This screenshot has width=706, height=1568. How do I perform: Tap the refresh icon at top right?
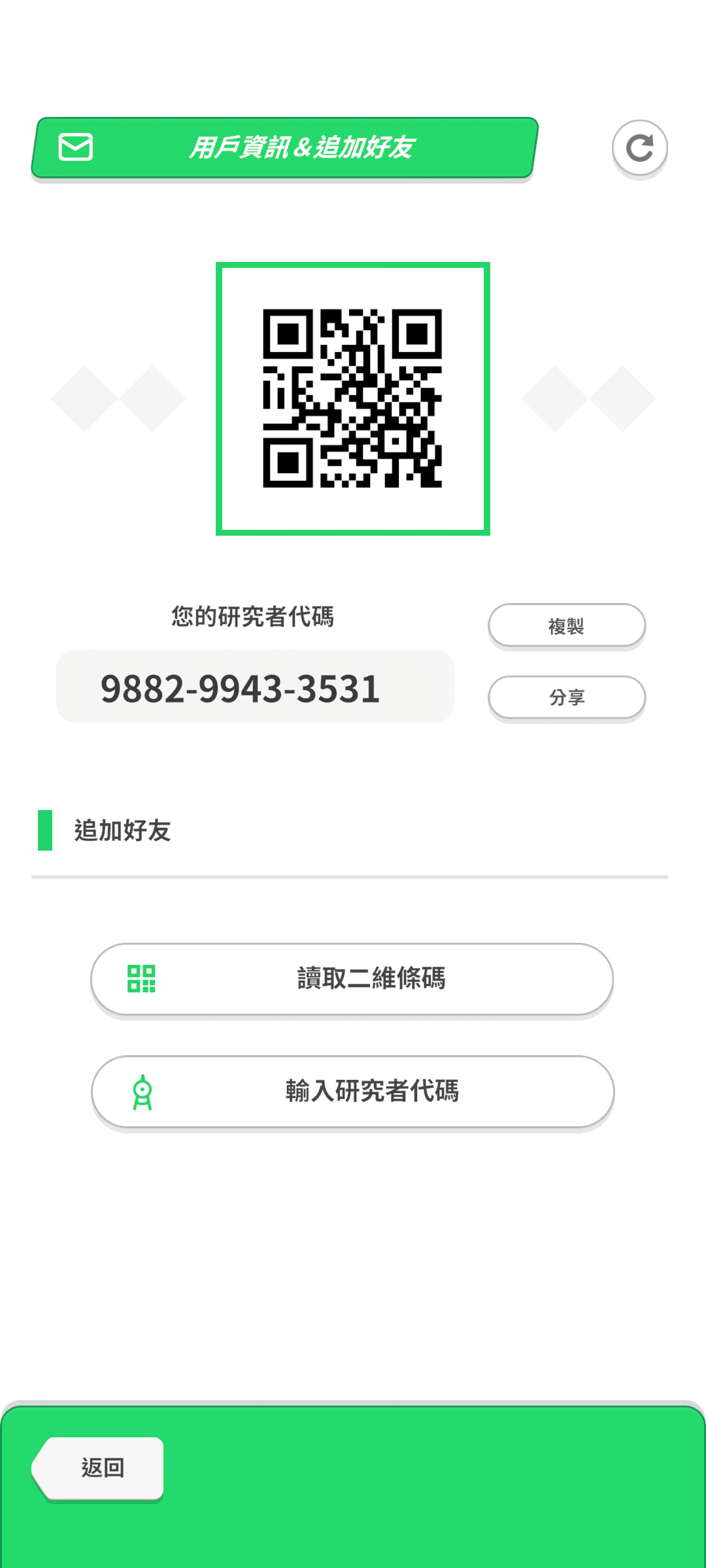[639, 148]
